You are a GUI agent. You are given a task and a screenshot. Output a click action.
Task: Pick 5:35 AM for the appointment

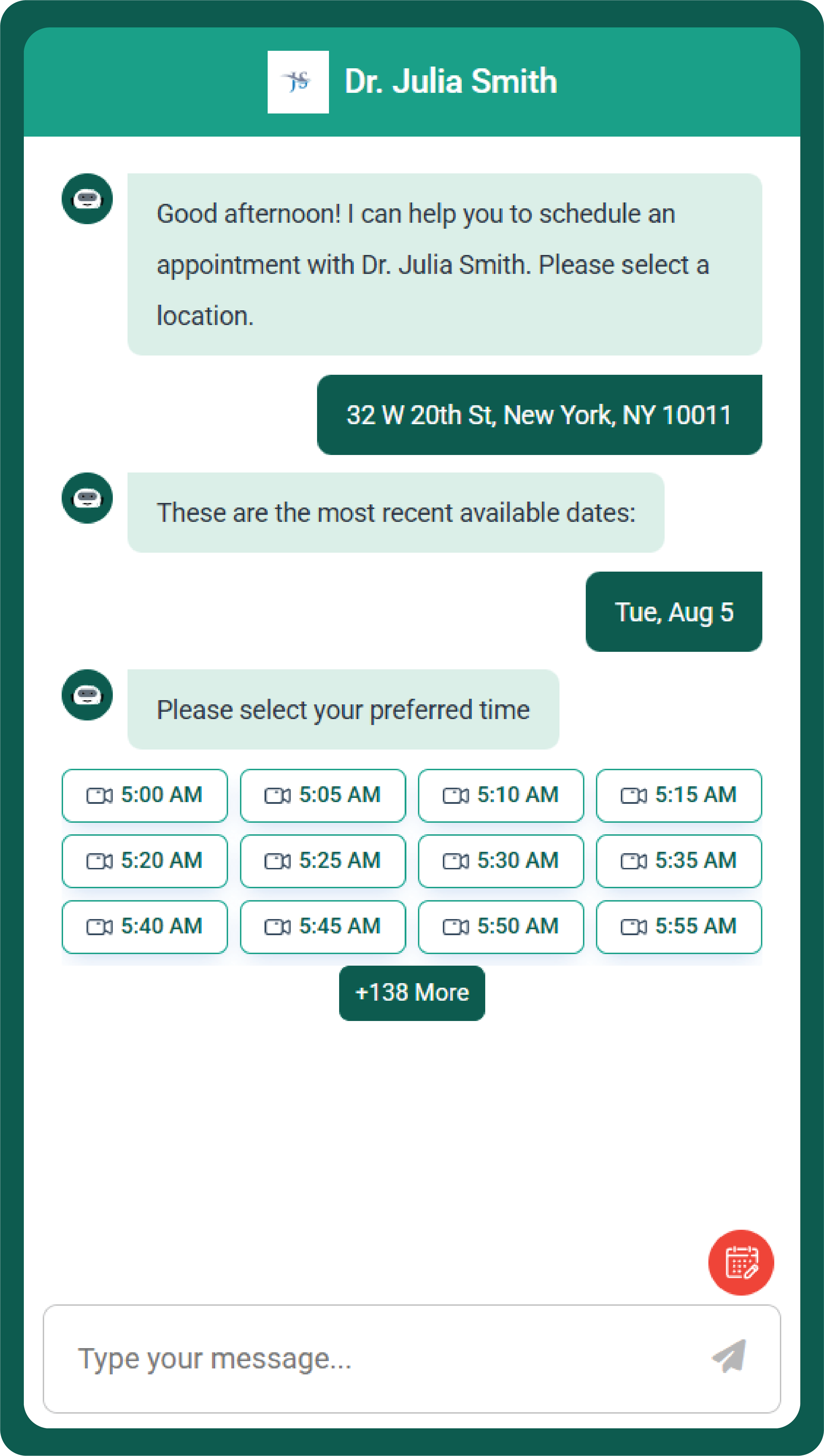pyautogui.click(x=679, y=861)
